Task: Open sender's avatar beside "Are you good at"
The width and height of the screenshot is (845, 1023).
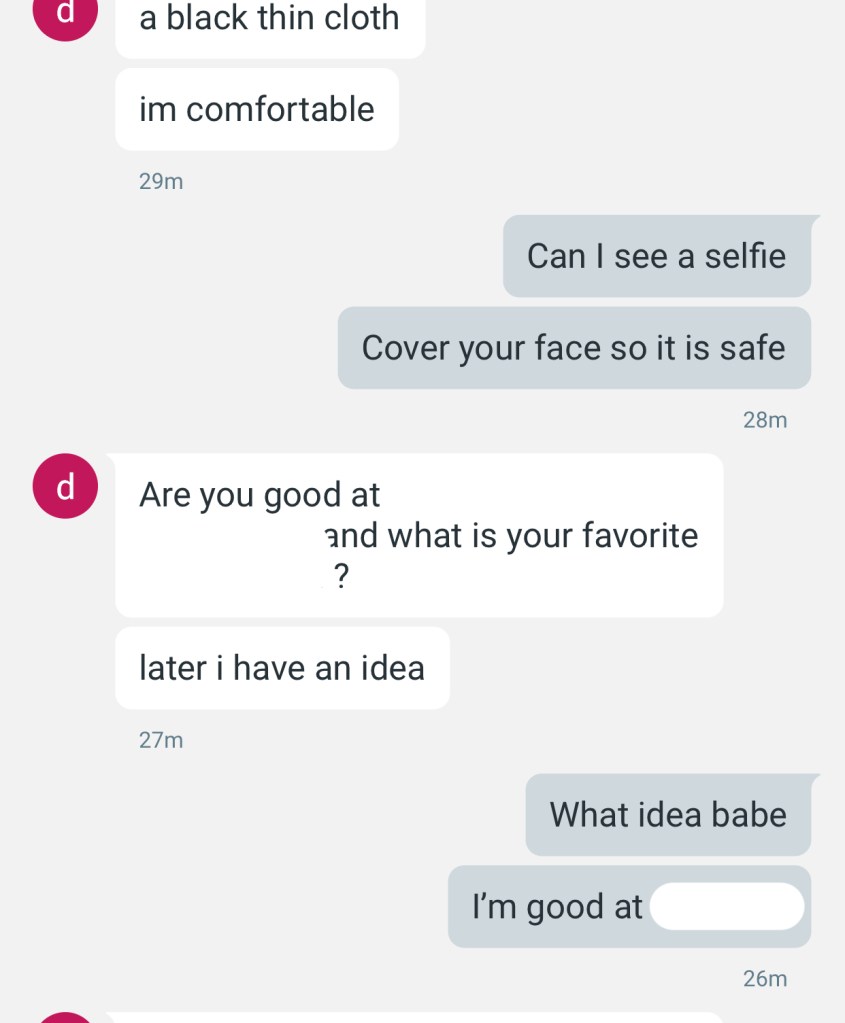Action: point(65,486)
